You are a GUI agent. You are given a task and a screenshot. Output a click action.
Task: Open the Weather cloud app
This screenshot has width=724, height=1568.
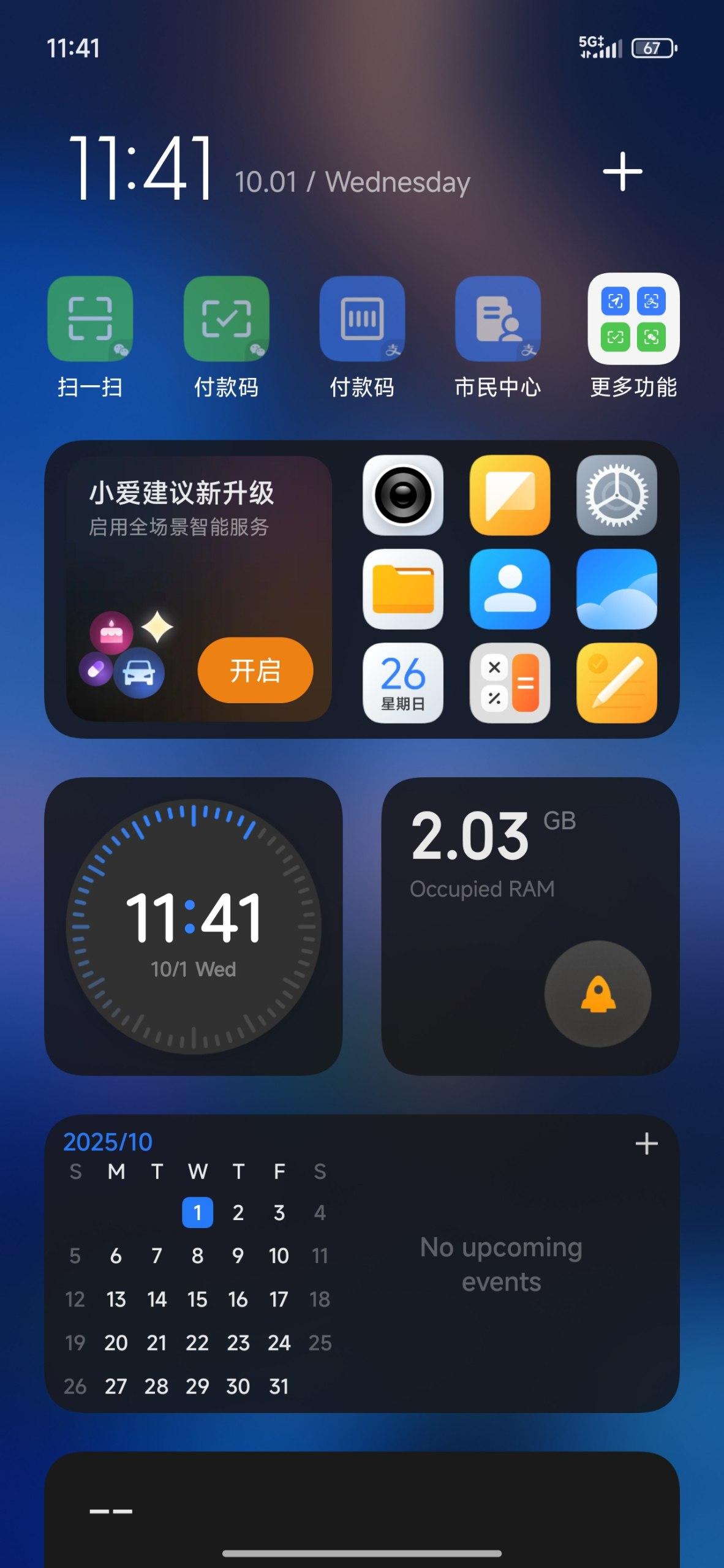click(x=616, y=589)
